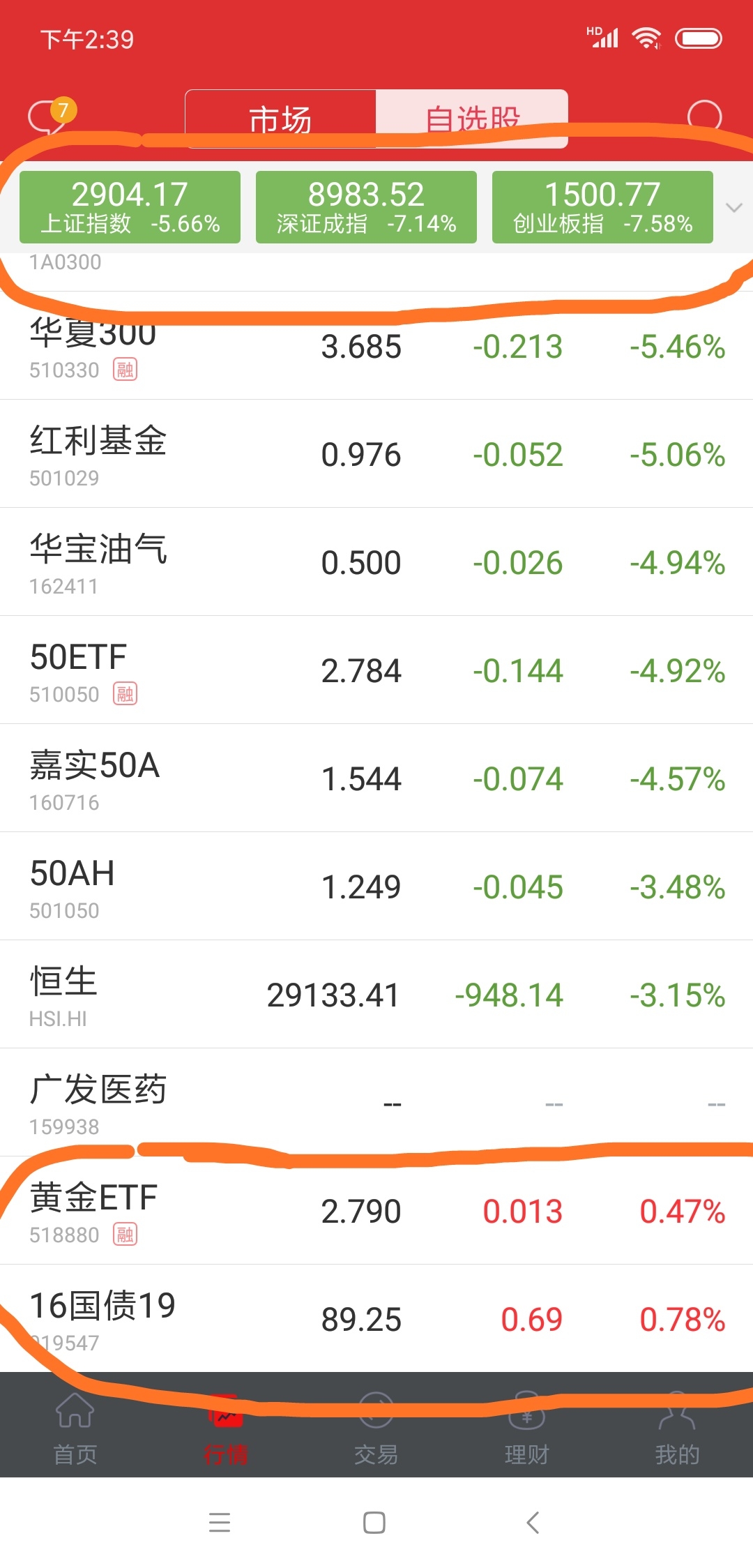
Task: Open the search icon
Action: [704, 117]
